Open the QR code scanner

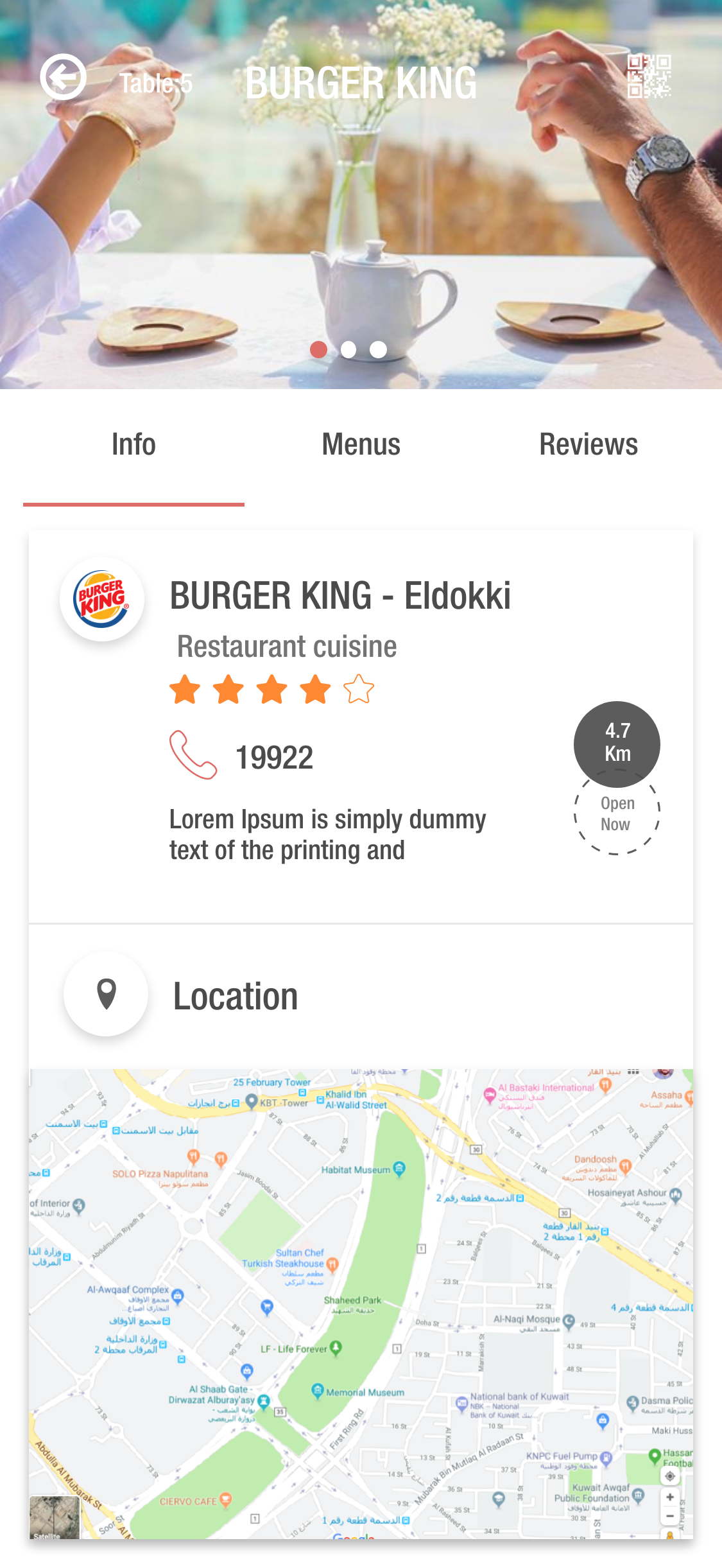tap(649, 76)
